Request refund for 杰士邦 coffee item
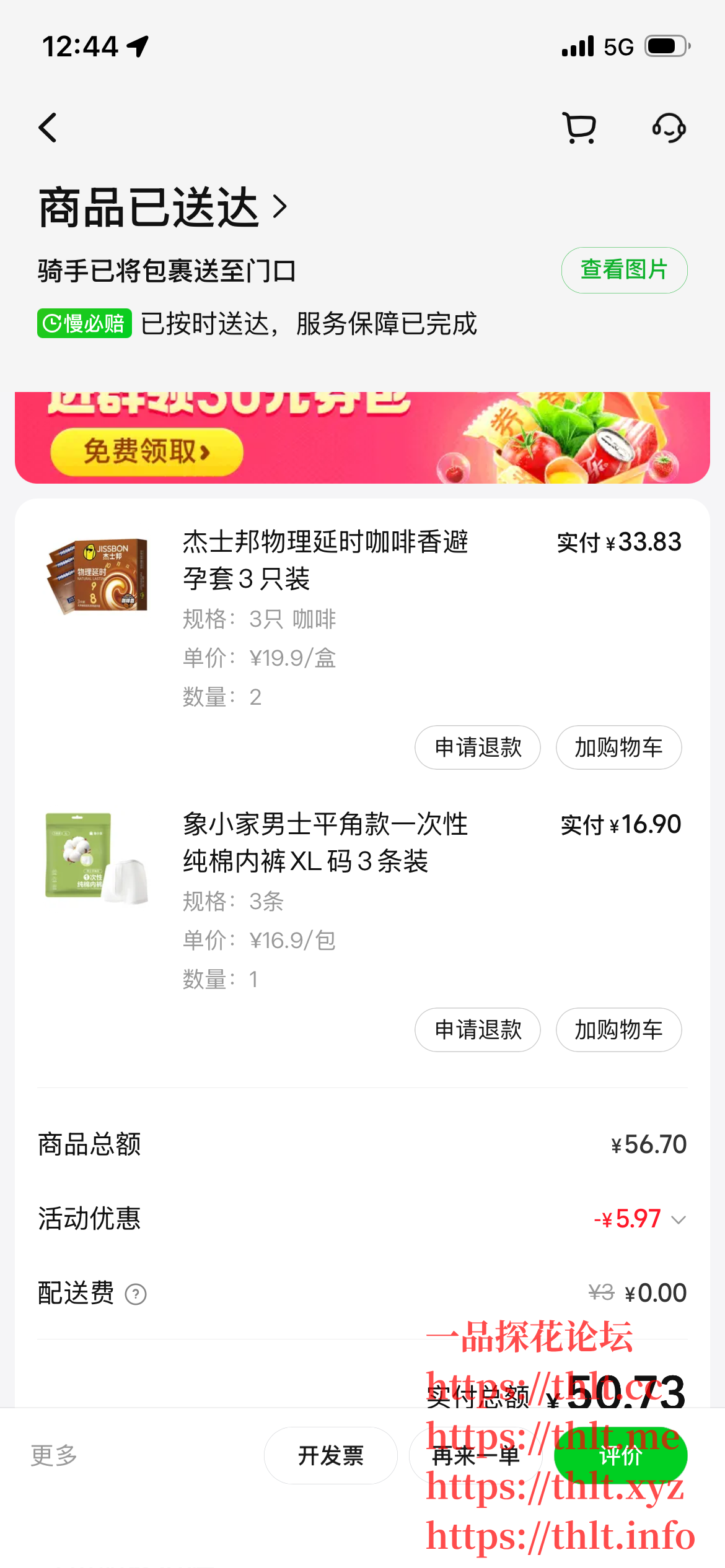Screen dimensions: 725x1568 (x=477, y=747)
